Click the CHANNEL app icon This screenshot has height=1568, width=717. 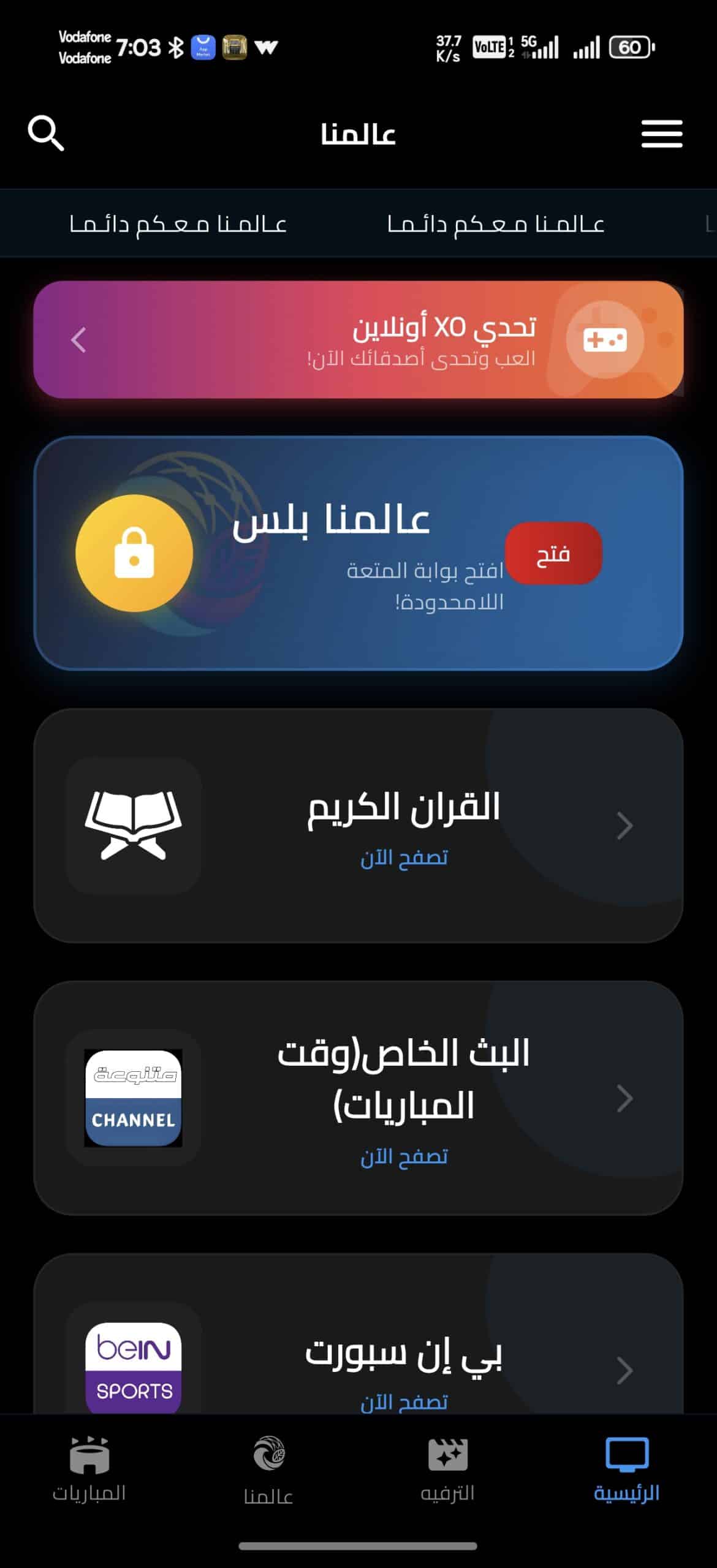(134, 1096)
